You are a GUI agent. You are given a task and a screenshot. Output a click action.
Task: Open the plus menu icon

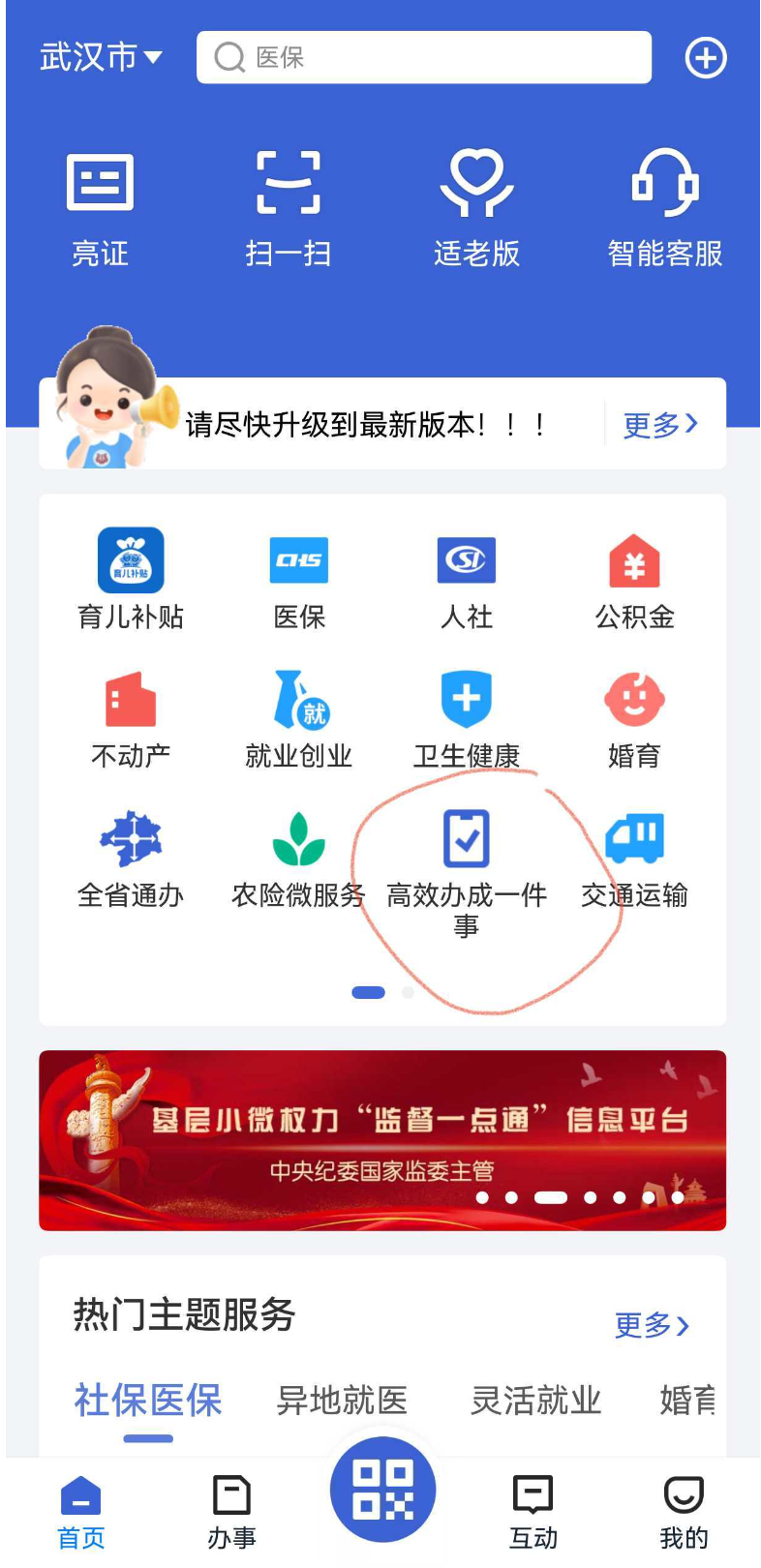pos(706,58)
